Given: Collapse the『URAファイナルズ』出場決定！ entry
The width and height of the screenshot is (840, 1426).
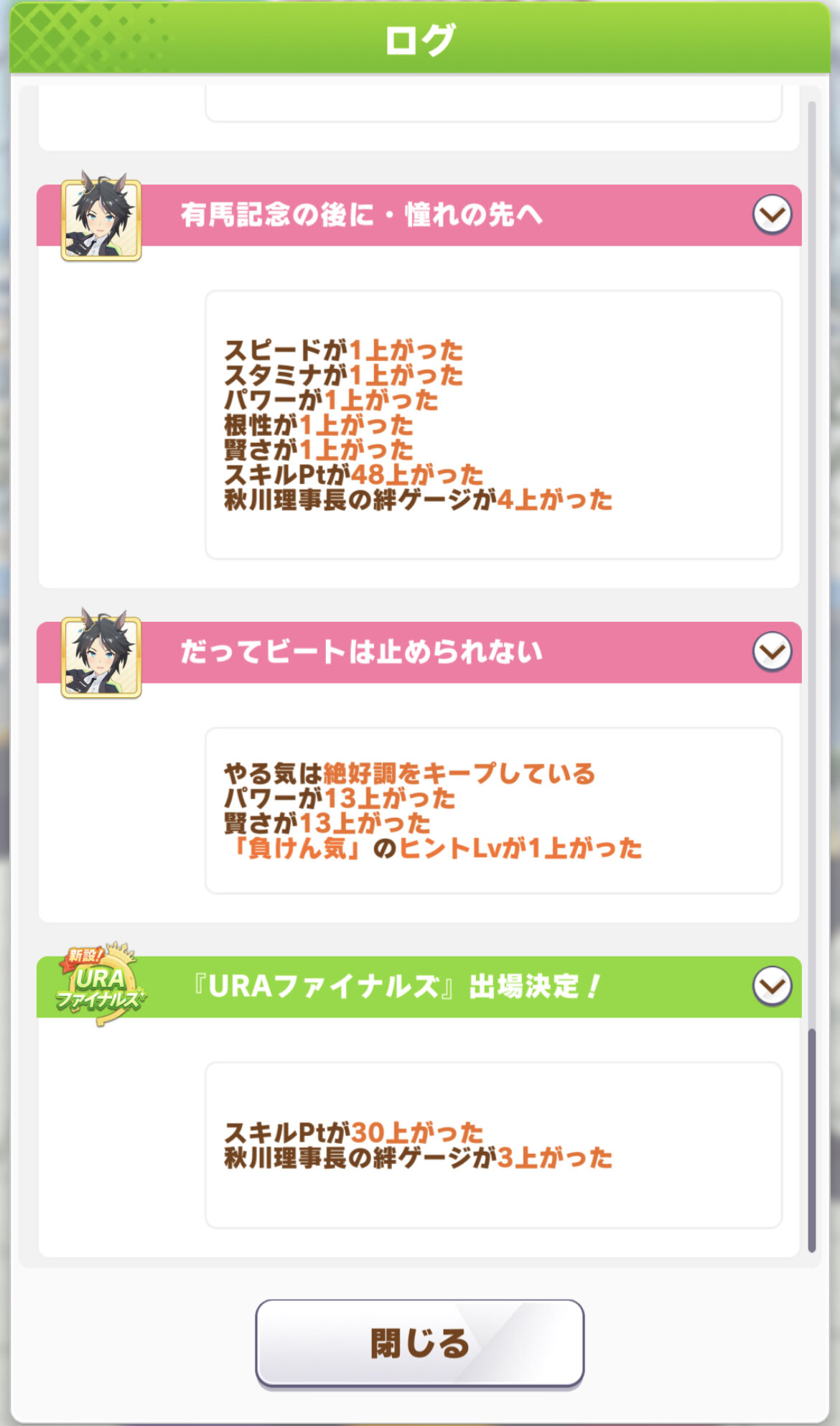Looking at the screenshot, I should 772,987.
